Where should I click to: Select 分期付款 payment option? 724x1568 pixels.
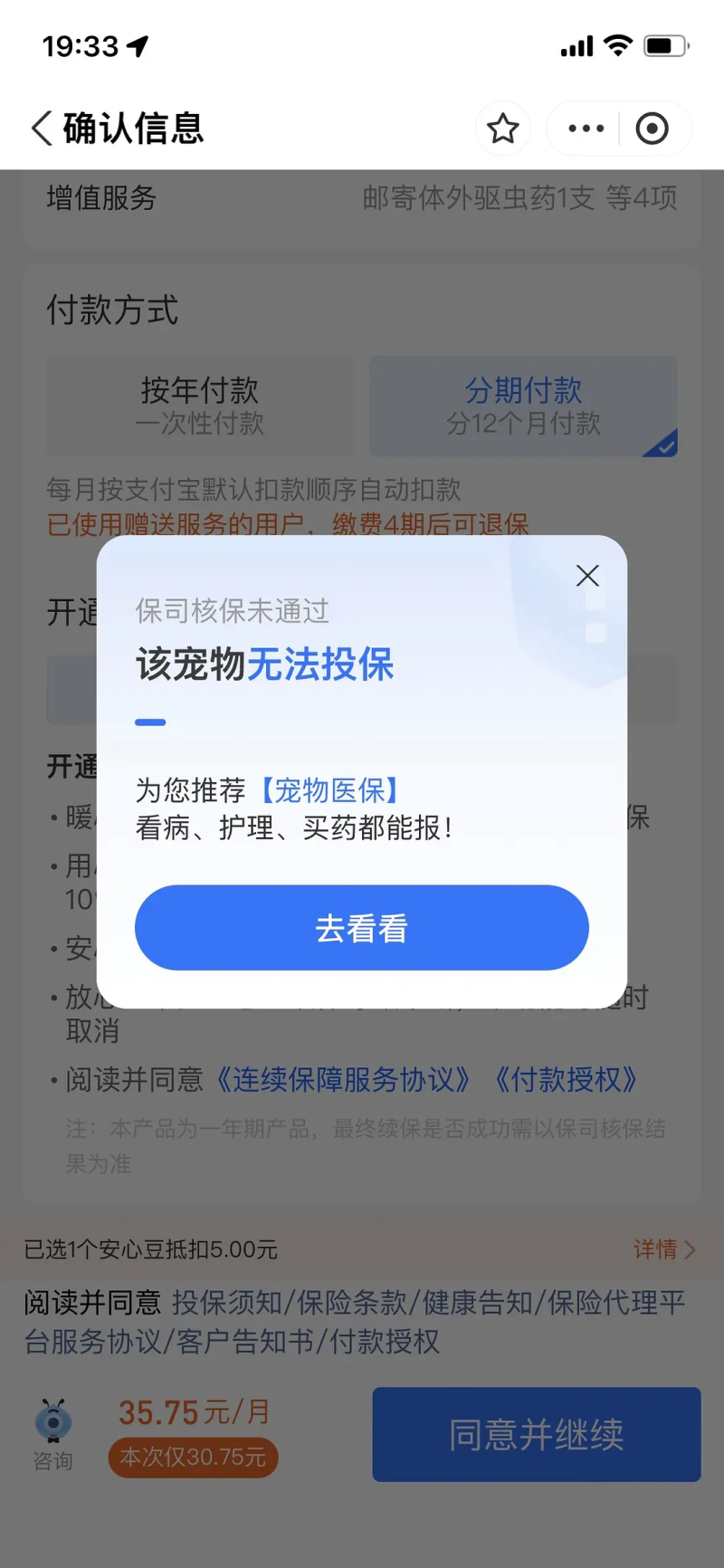[x=523, y=406]
